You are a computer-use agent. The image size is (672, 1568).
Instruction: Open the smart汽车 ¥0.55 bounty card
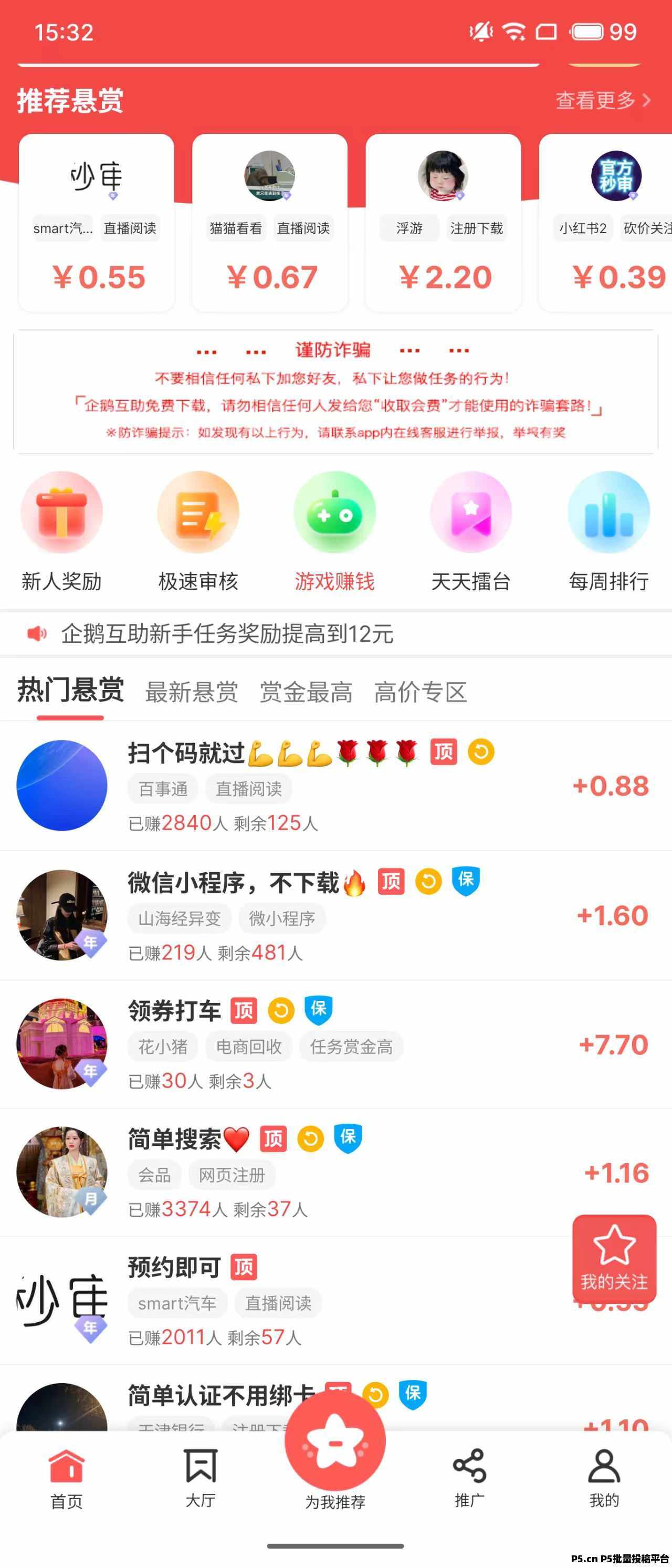97,223
